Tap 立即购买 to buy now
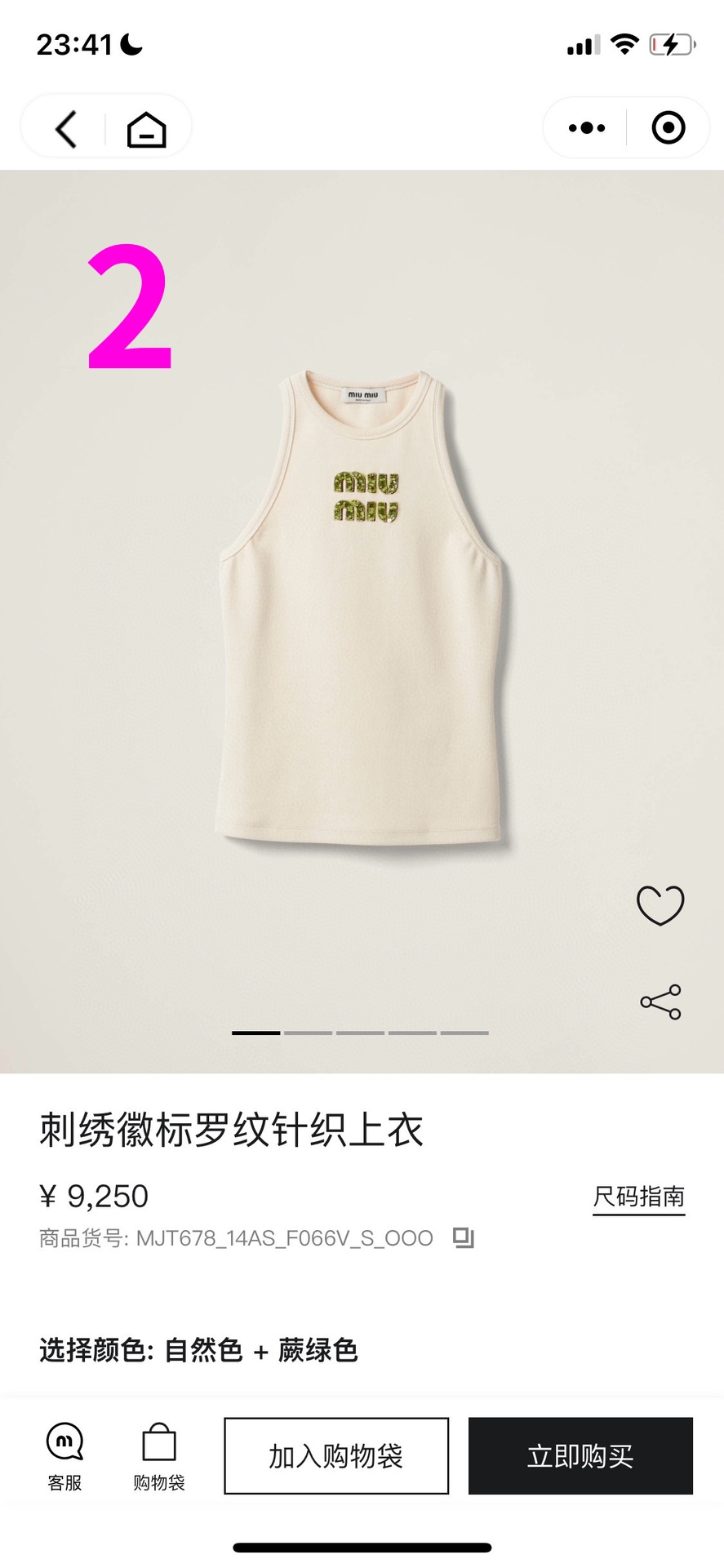Image resolution: width=724 pixels, height=1568 pixels. (x=580, y=1456)
